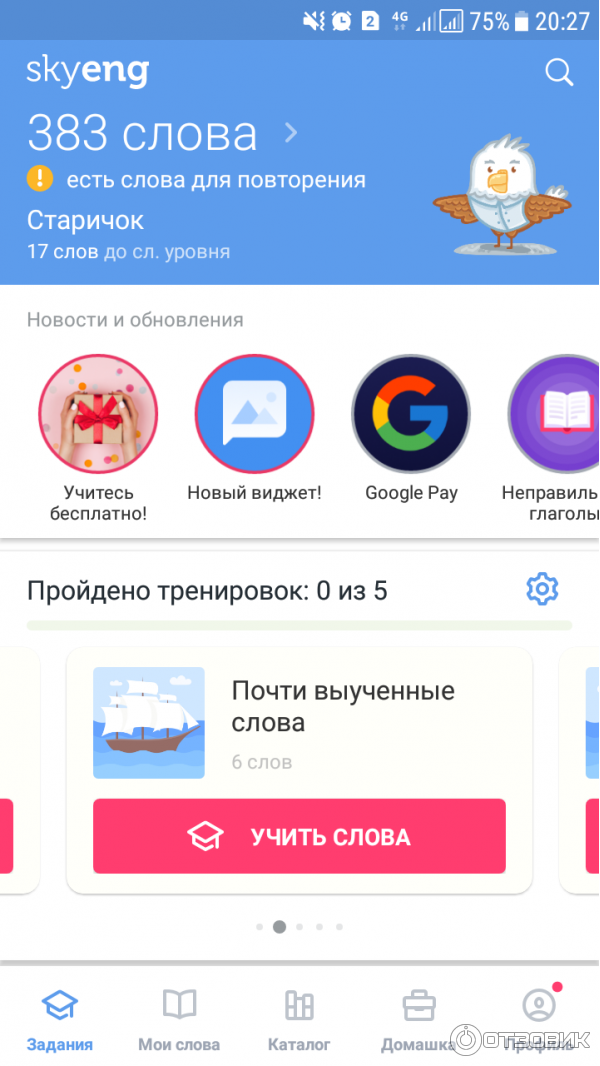Screen dimensions: 600x1066
Task: Open training settings gear icon
Action: pyautogui.click(x=542, y=590)
